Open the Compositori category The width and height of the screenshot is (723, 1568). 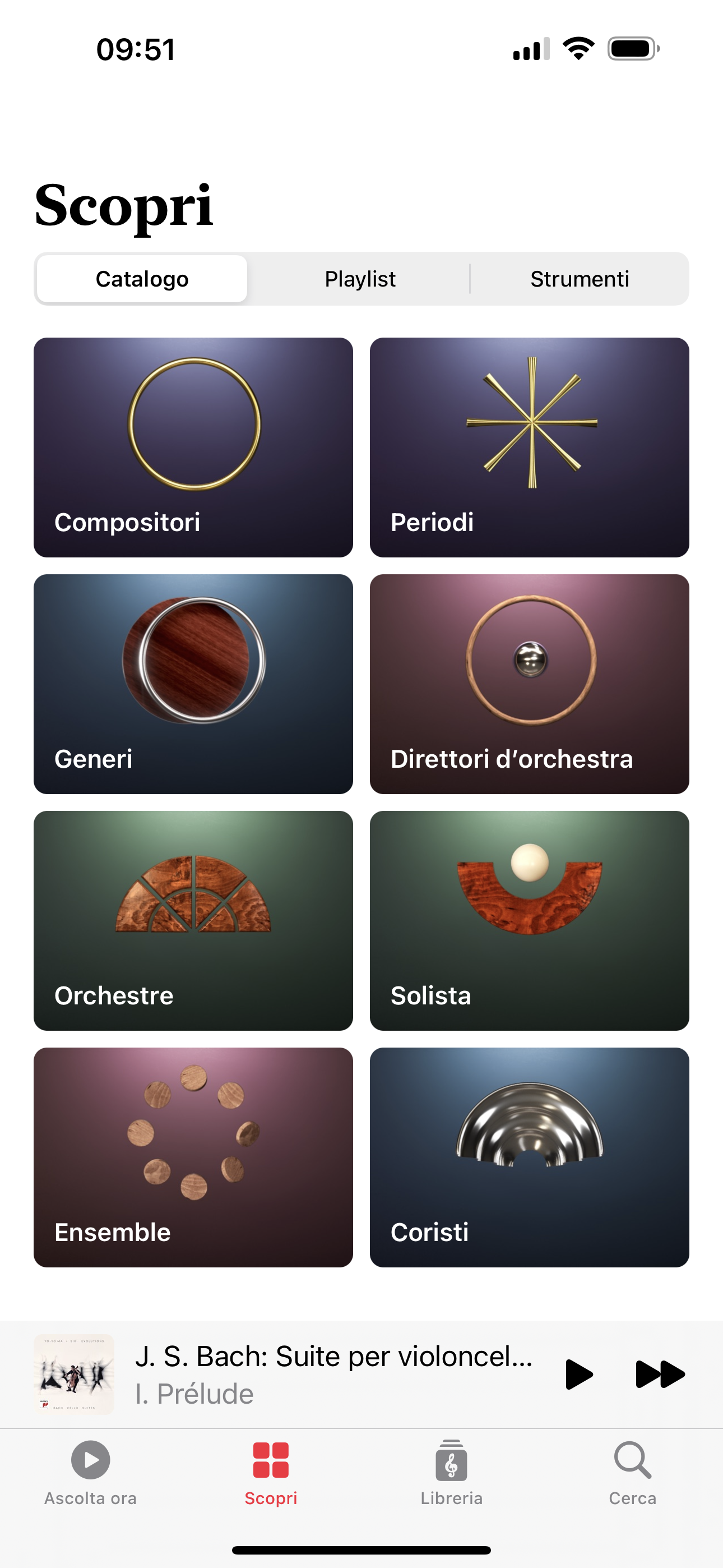coord(193,448)
